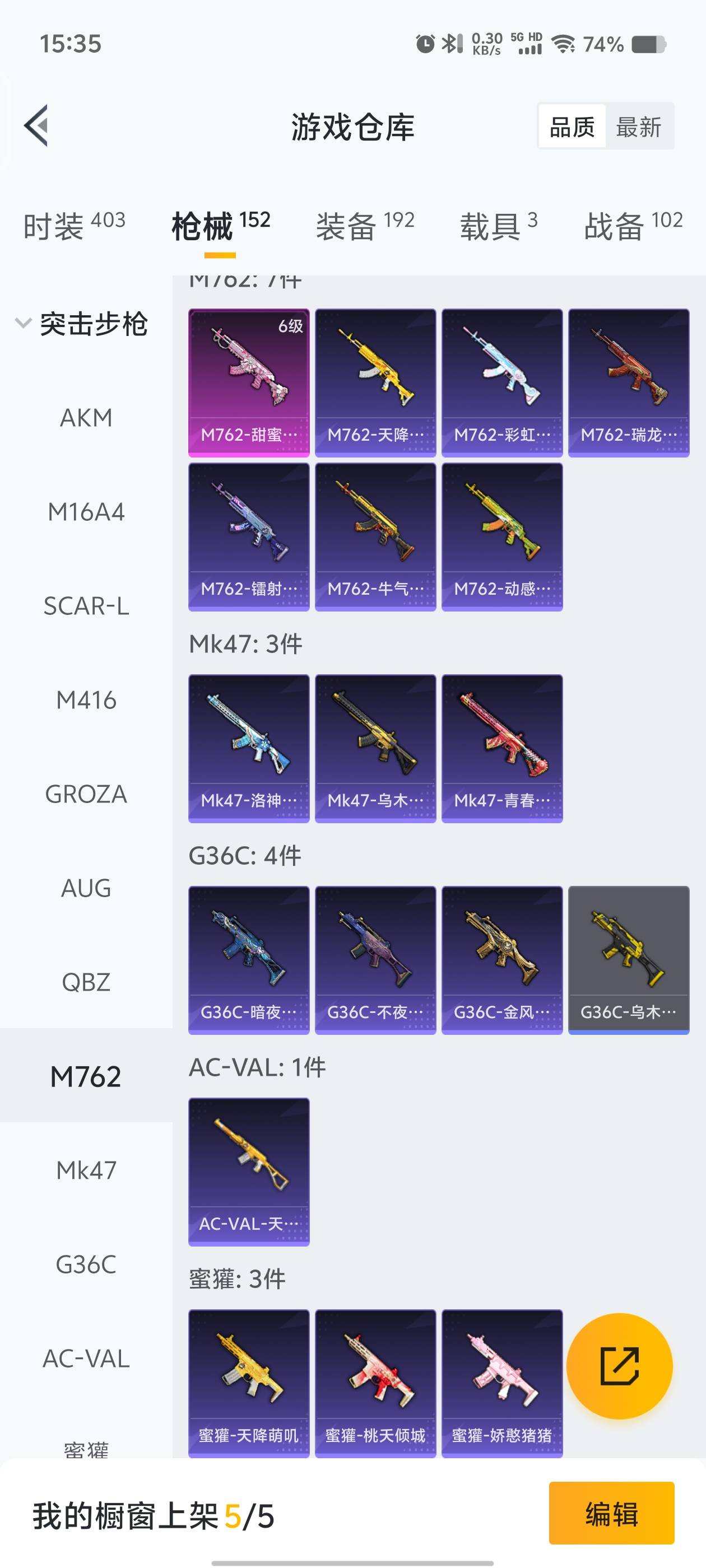The height and width of the screenshot is (1568, 706).
Task: Tap the 编辑 button
Action: 611,1513
